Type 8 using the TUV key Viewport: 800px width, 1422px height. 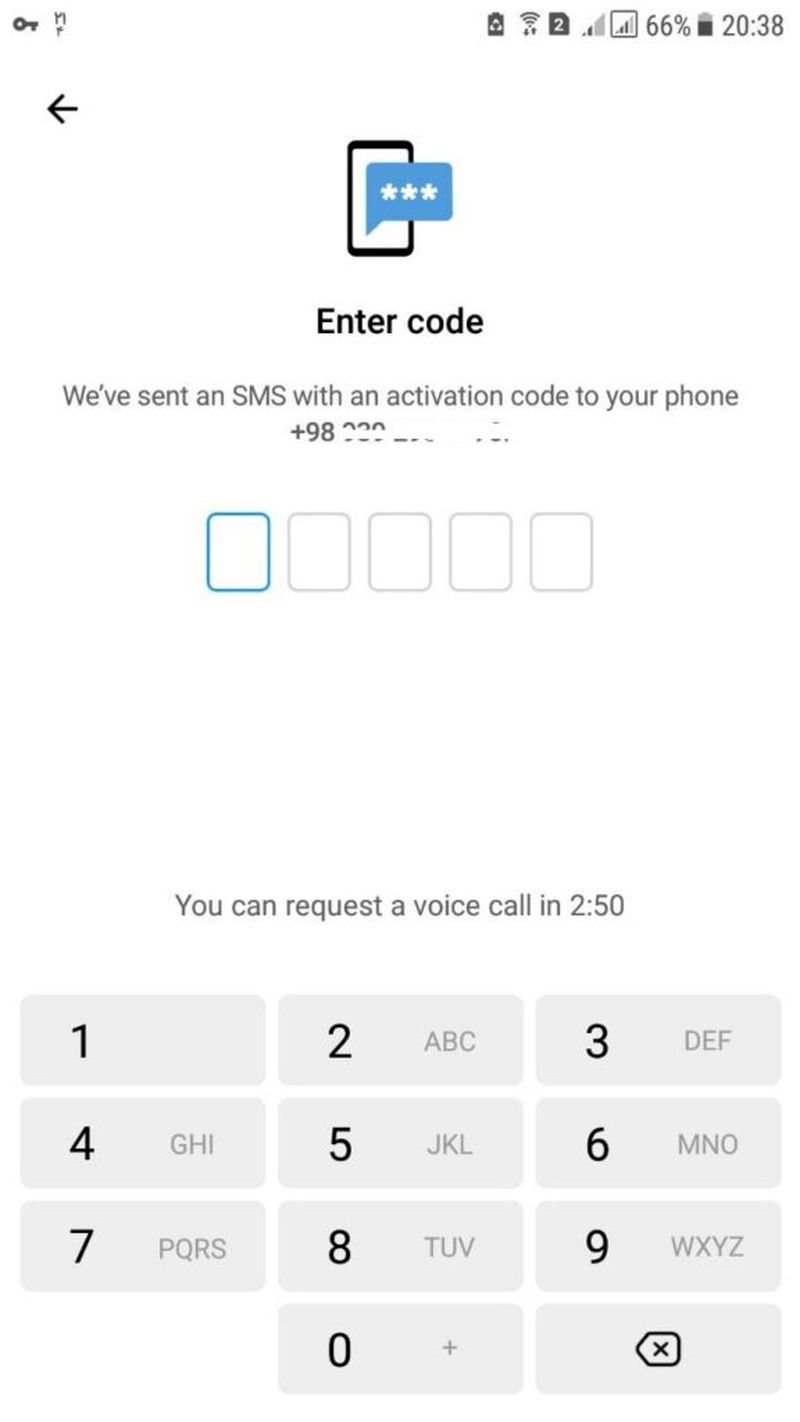point(400,1246)
